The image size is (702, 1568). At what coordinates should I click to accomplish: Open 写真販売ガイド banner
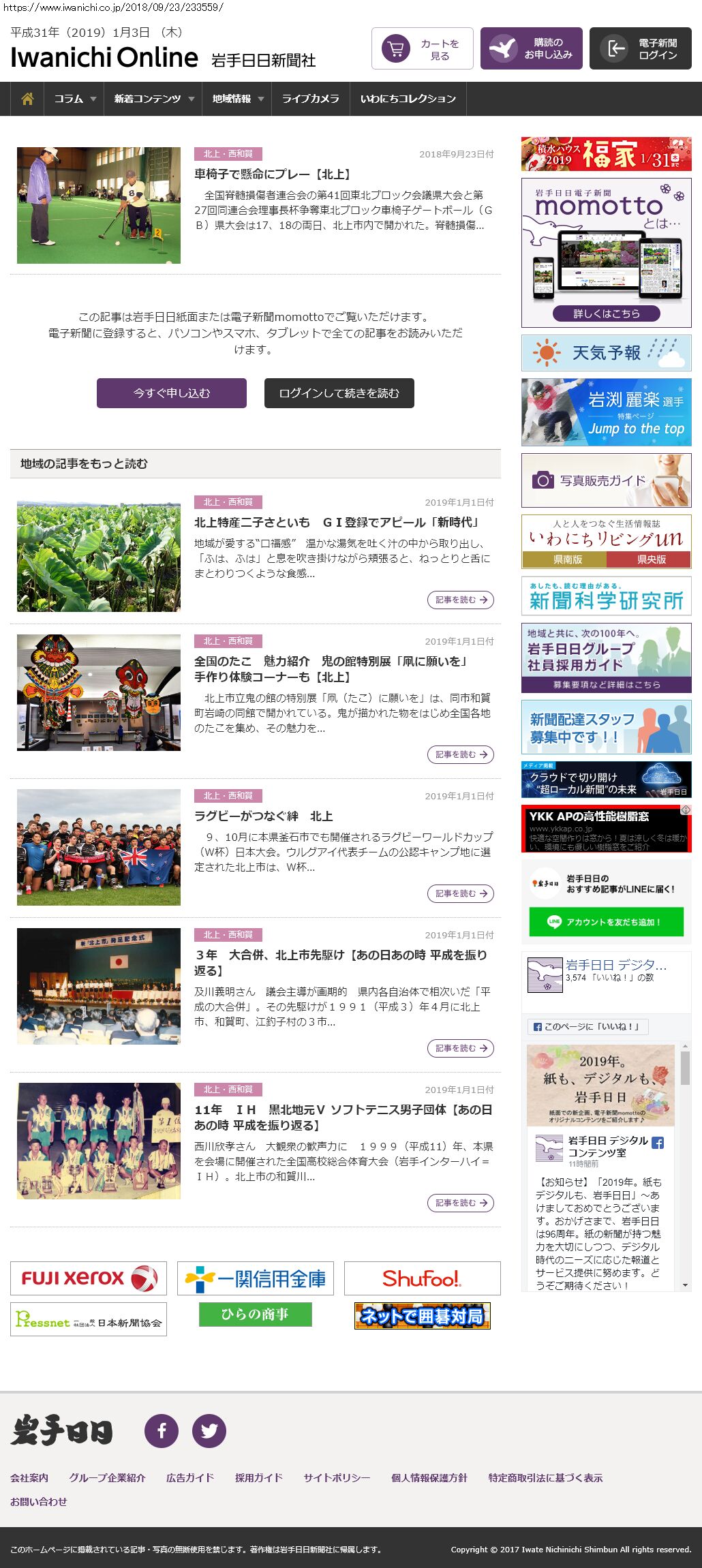click(x=606, y=480)
